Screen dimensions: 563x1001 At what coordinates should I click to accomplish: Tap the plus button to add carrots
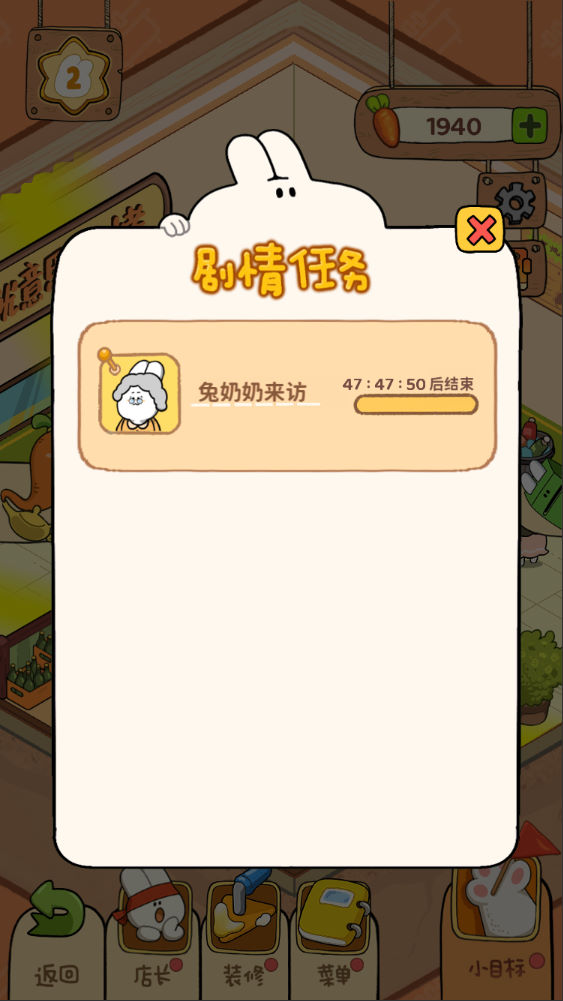coord(530,125)
